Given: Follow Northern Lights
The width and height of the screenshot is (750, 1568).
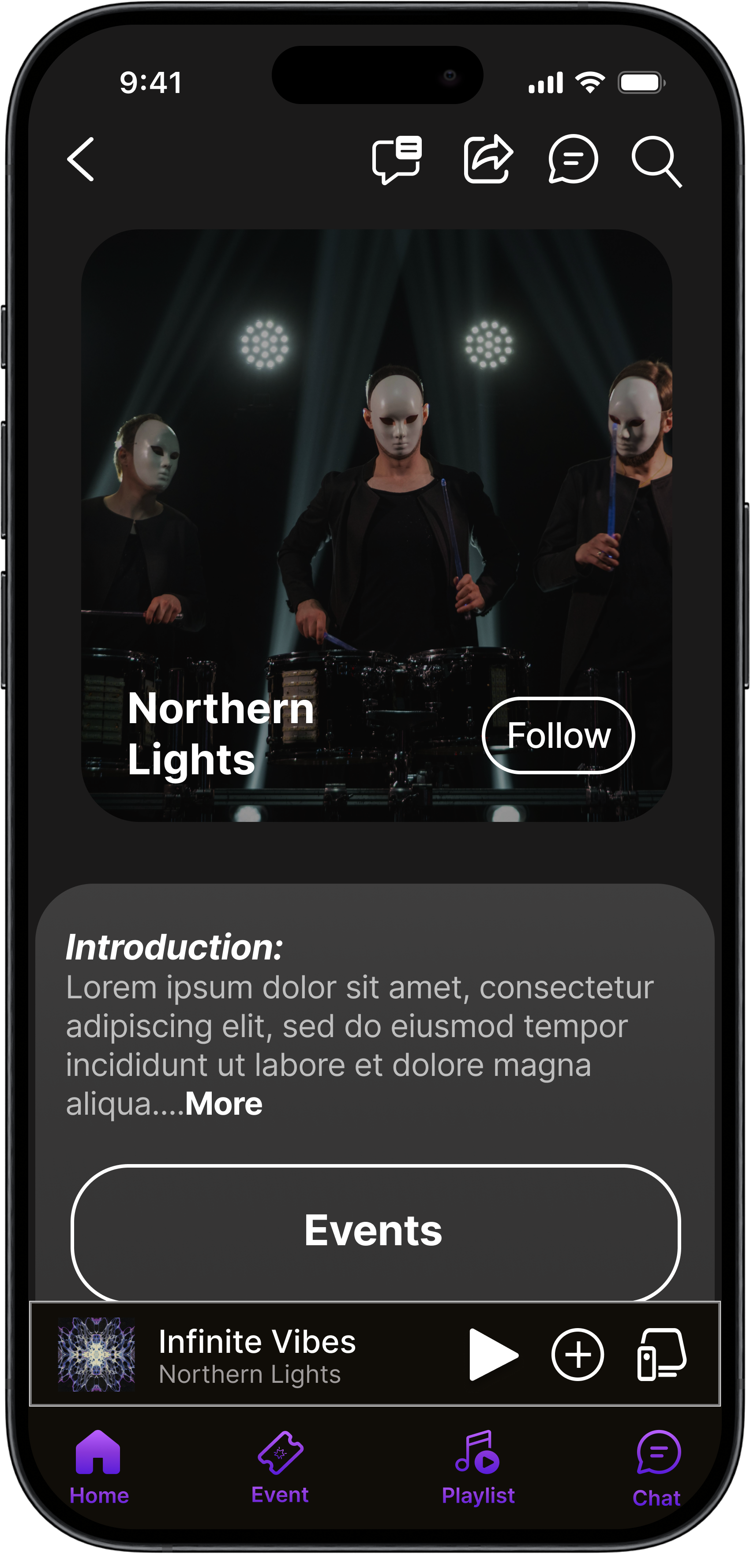Looking at the screenshot, I should 558,735.
